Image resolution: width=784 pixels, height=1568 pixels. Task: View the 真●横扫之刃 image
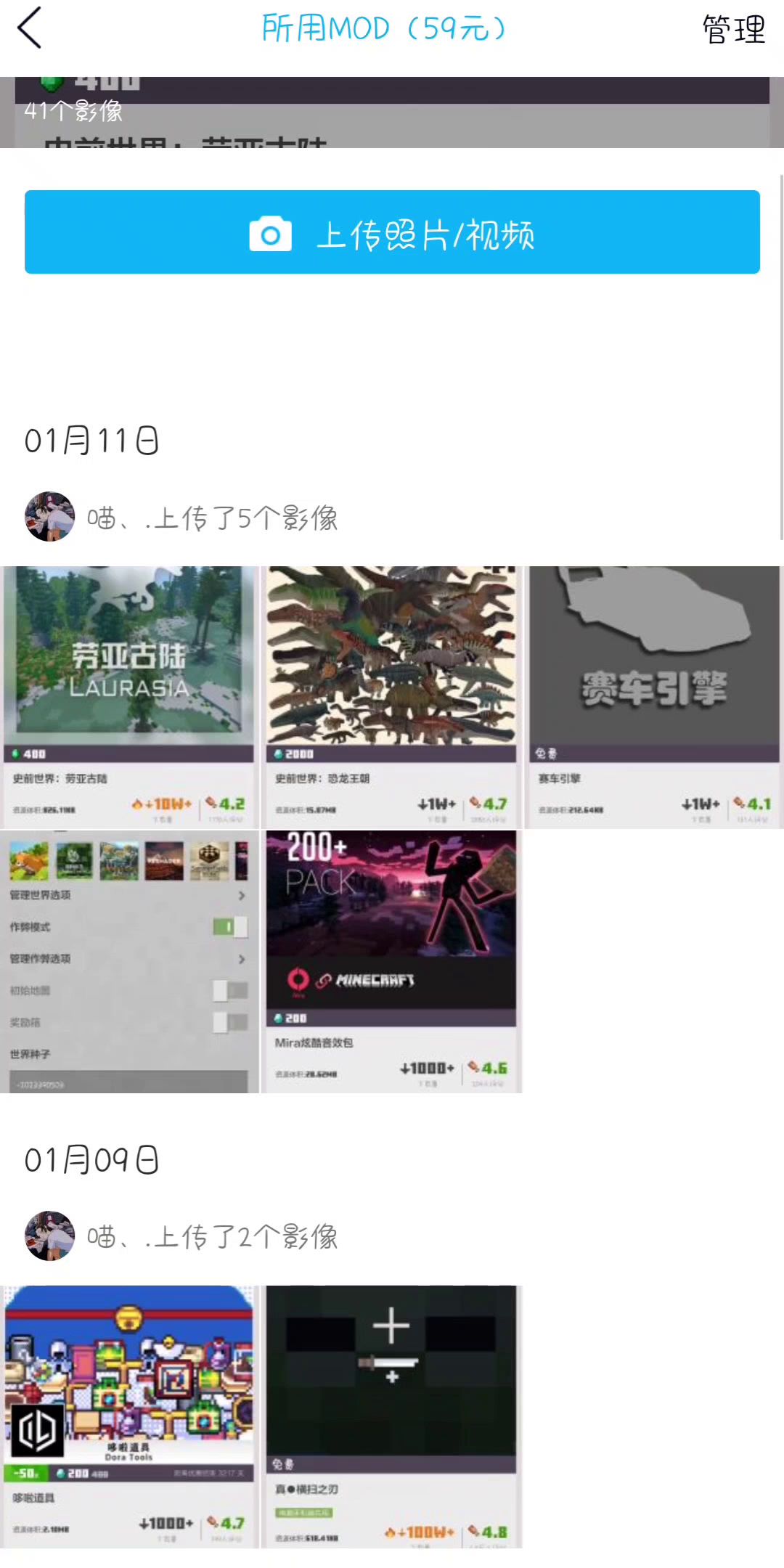click(x=392, y=1417)
